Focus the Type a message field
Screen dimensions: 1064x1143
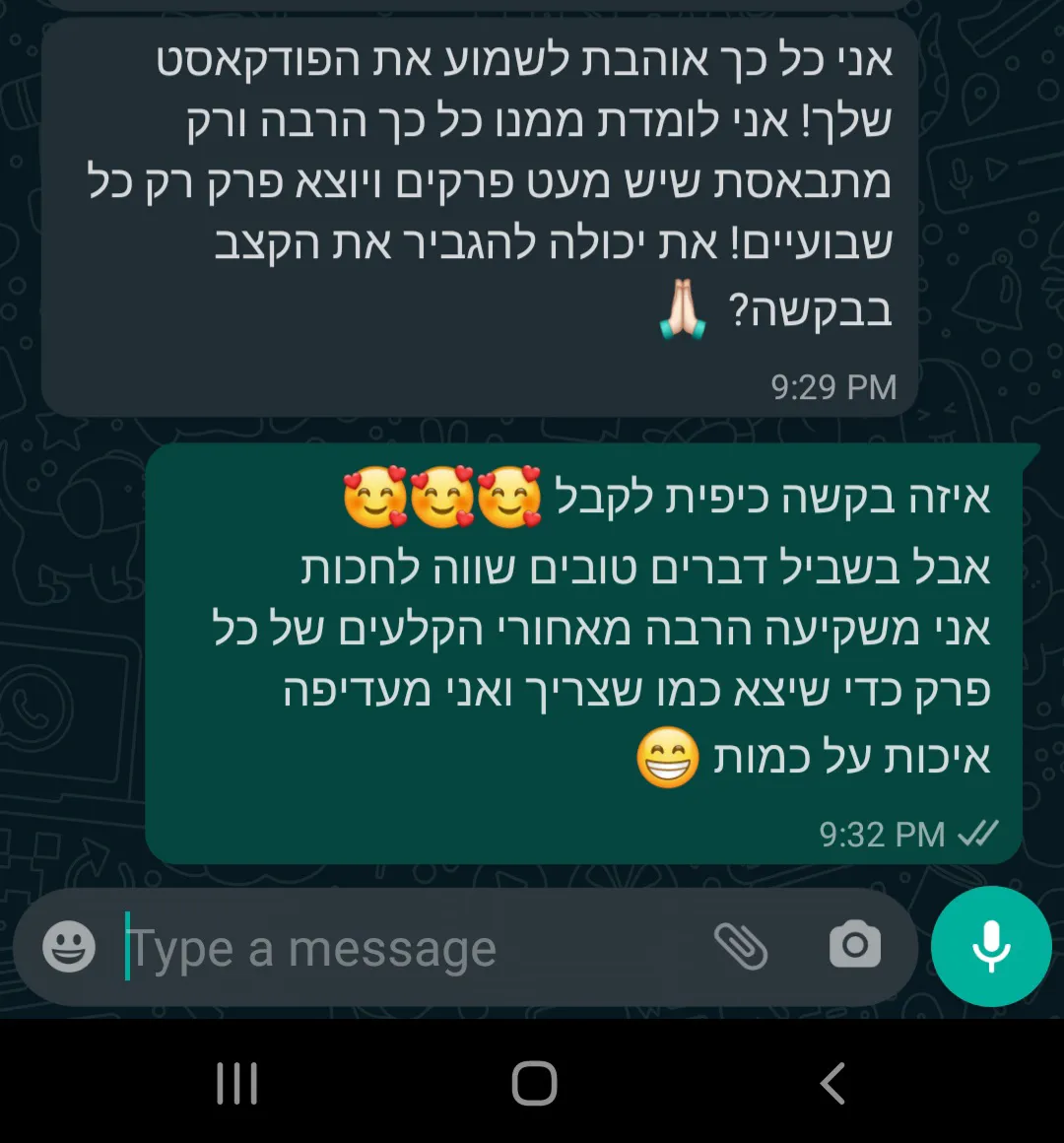[x=394, y=950]
